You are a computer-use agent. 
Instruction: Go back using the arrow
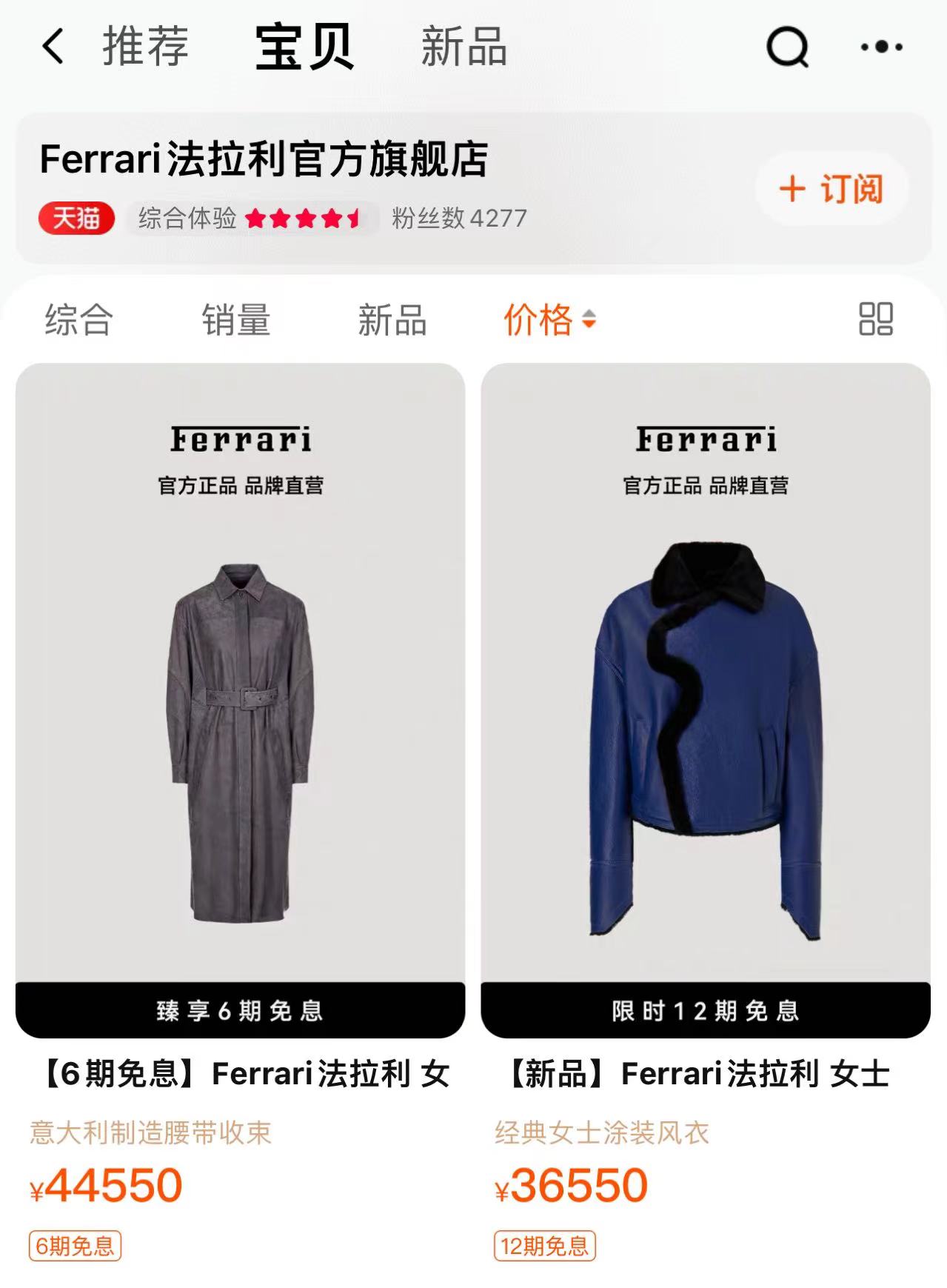53,47
